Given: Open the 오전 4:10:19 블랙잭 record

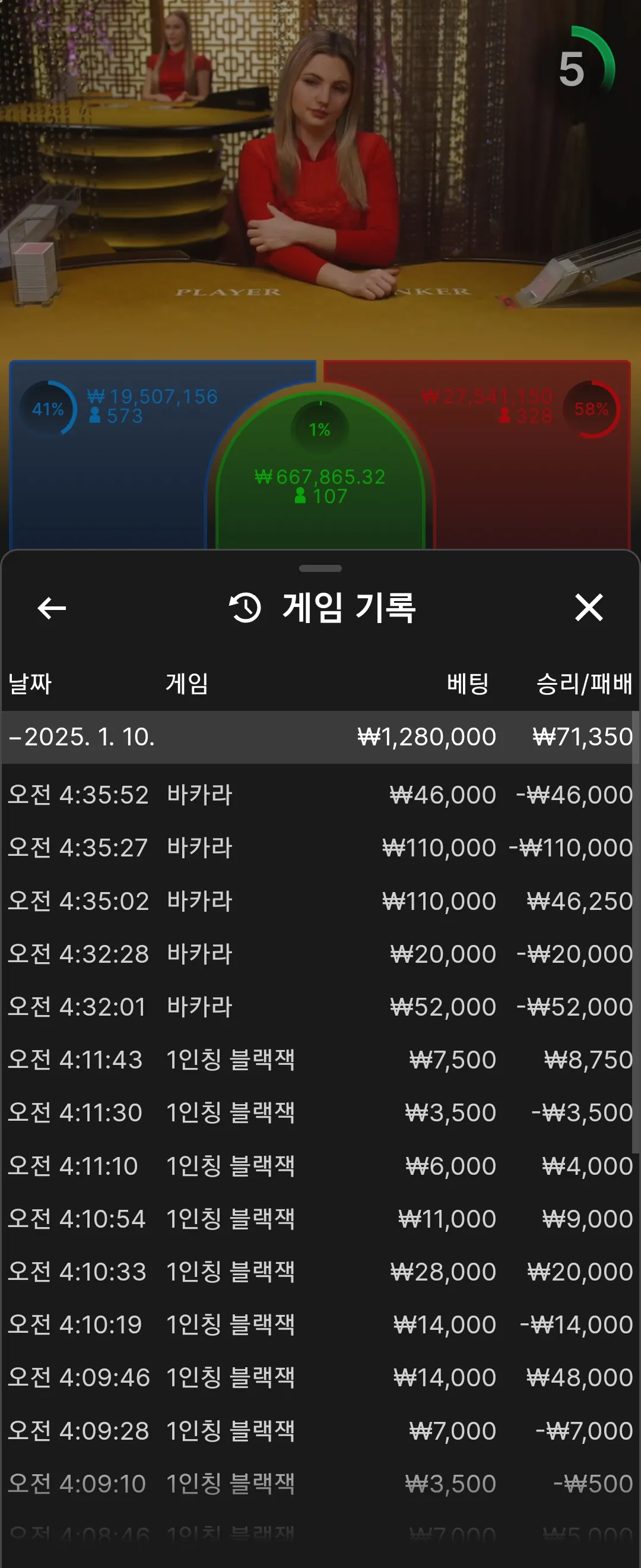Looking at the screenshot, I should tap(320, 1324).
